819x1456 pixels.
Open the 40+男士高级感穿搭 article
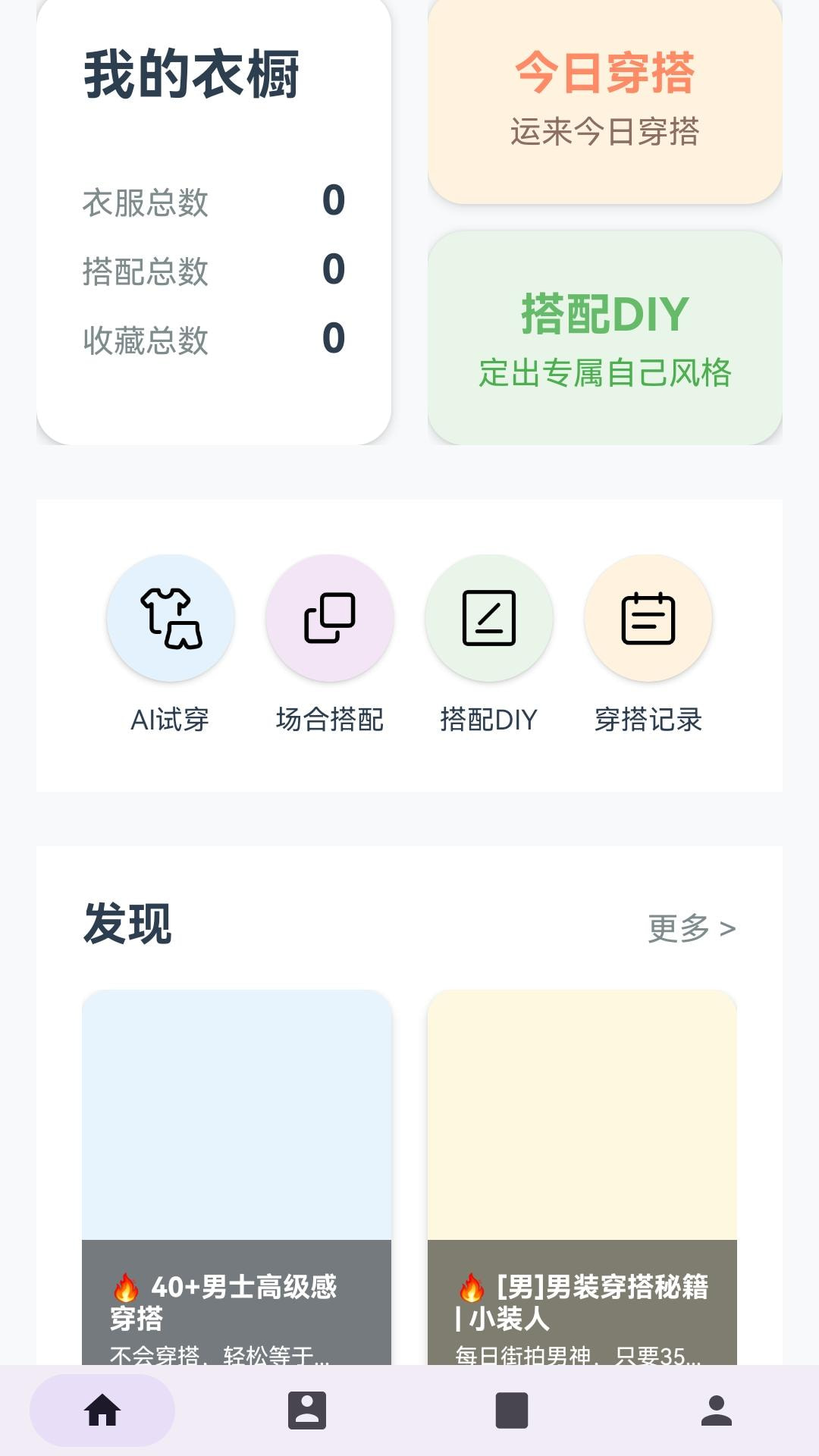[x=235, y=1160]
